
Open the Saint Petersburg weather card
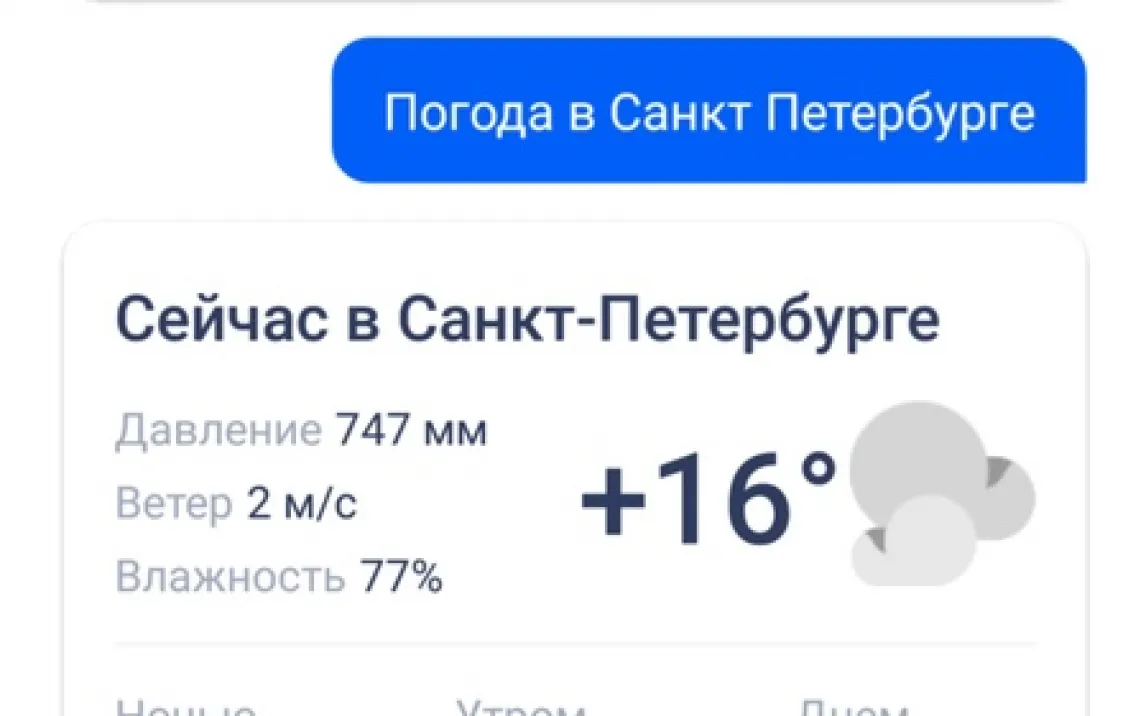(x=527, y=321)
